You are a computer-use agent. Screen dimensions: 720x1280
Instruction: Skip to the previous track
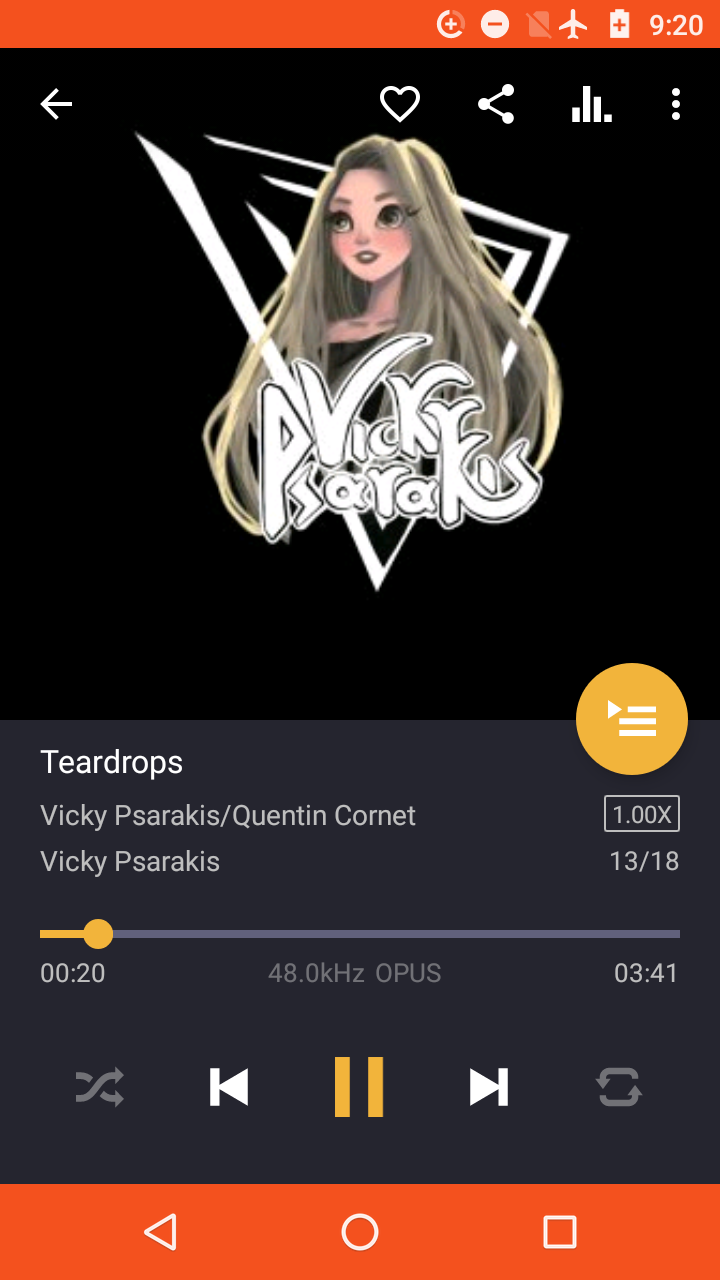pyautogui.click(x=229, y=1087)
